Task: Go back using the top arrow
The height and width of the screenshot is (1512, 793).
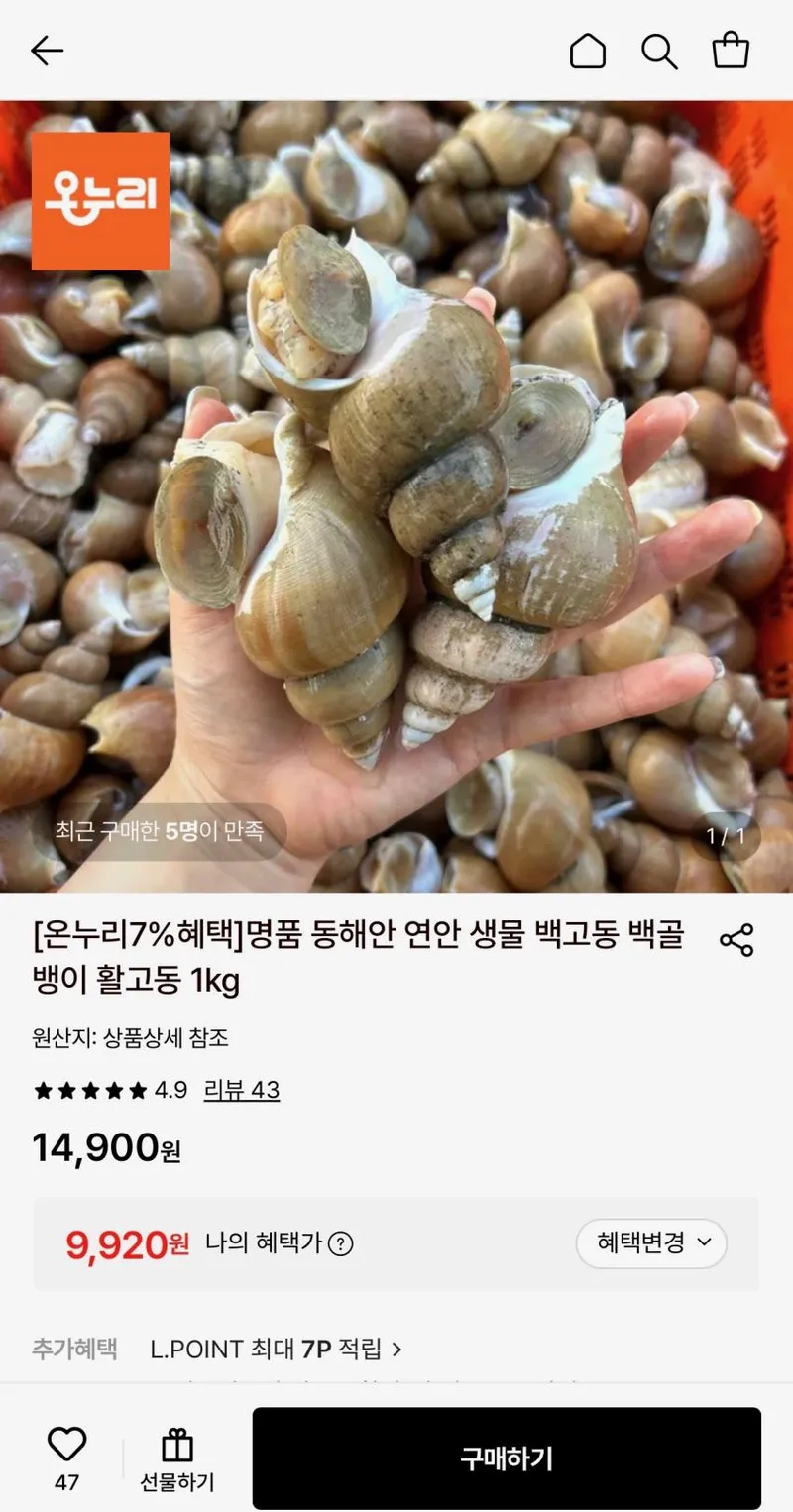Action: tap(47, 51)
